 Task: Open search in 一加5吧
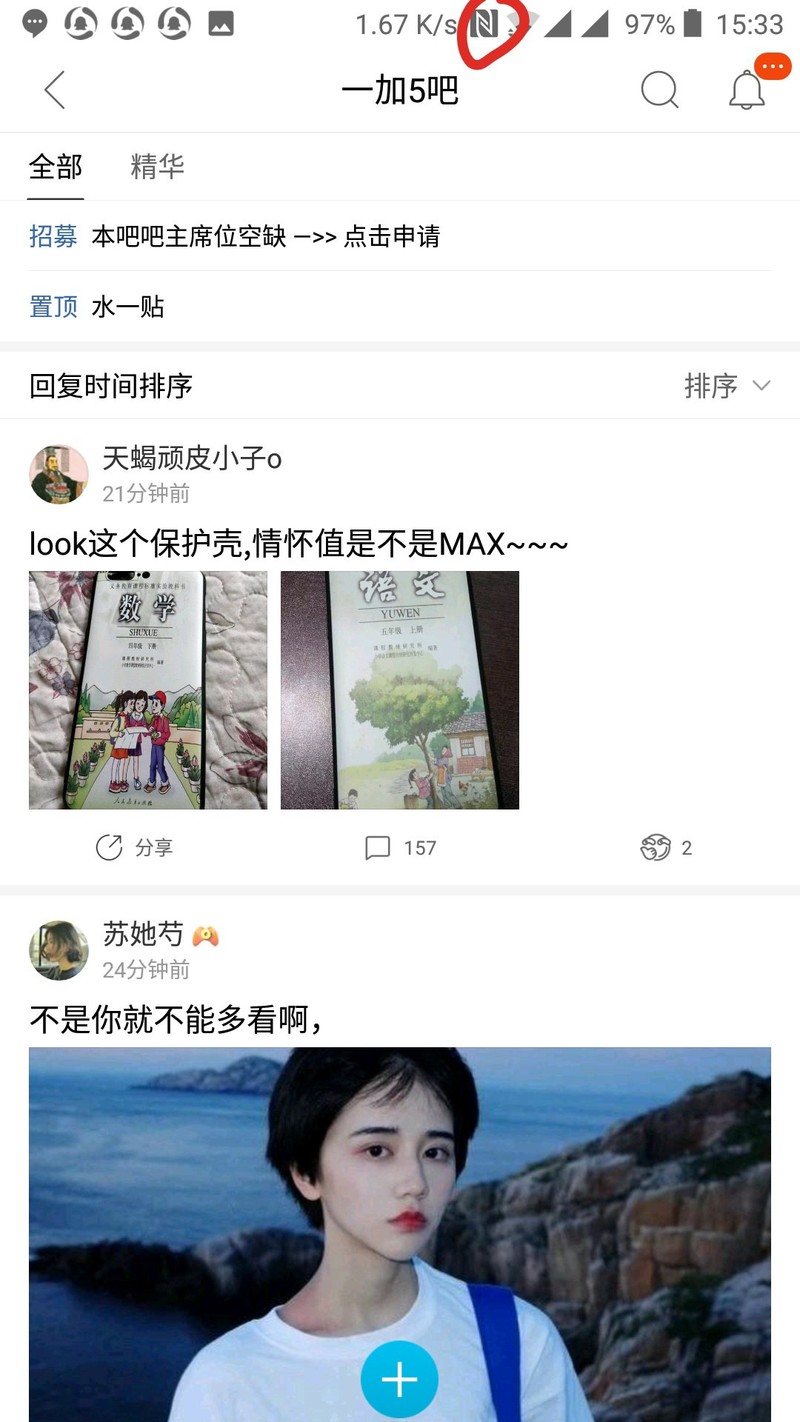pos(659,90)
